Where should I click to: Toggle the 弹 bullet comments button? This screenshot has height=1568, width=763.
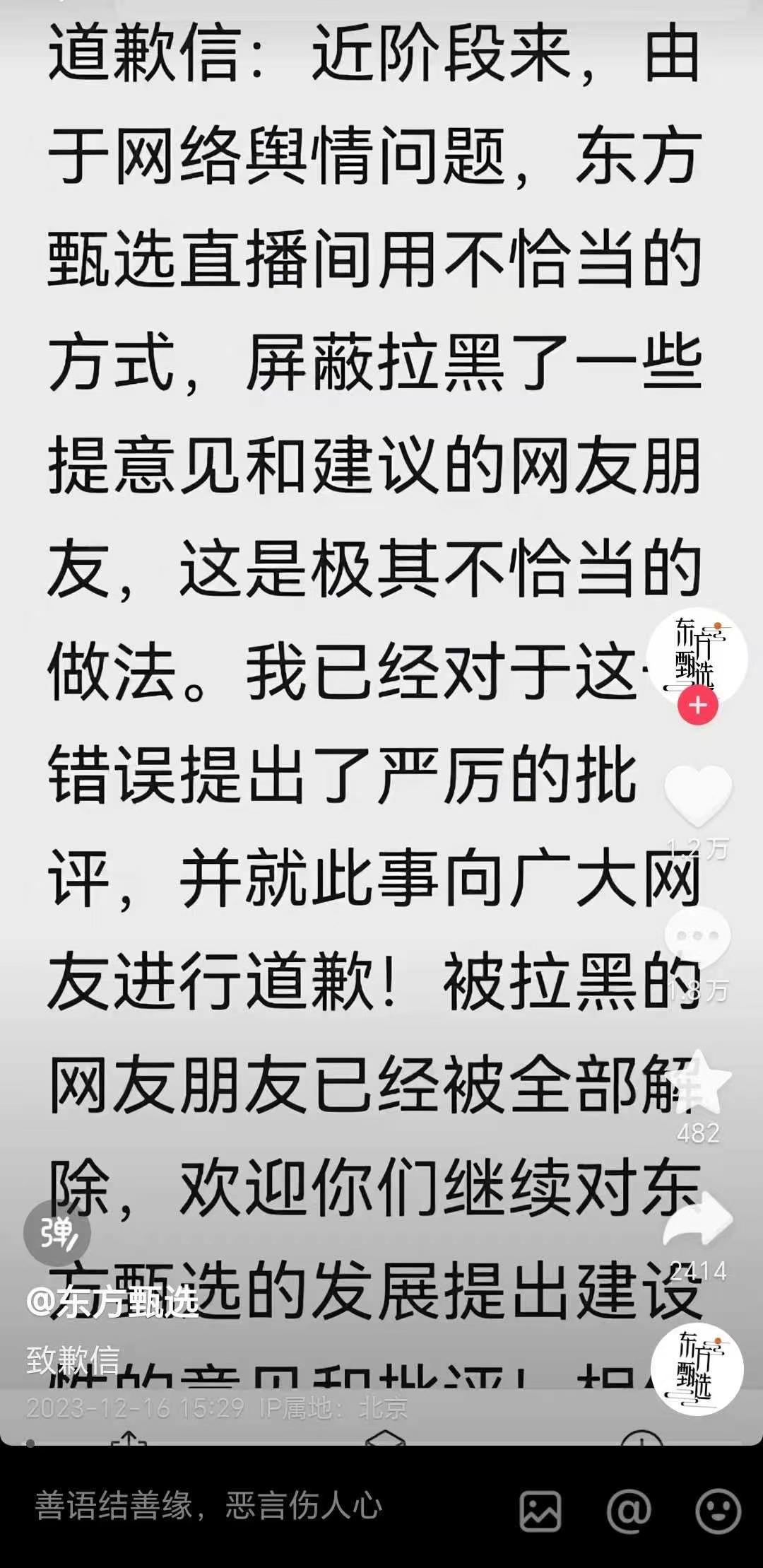(x=57, y=1233)
